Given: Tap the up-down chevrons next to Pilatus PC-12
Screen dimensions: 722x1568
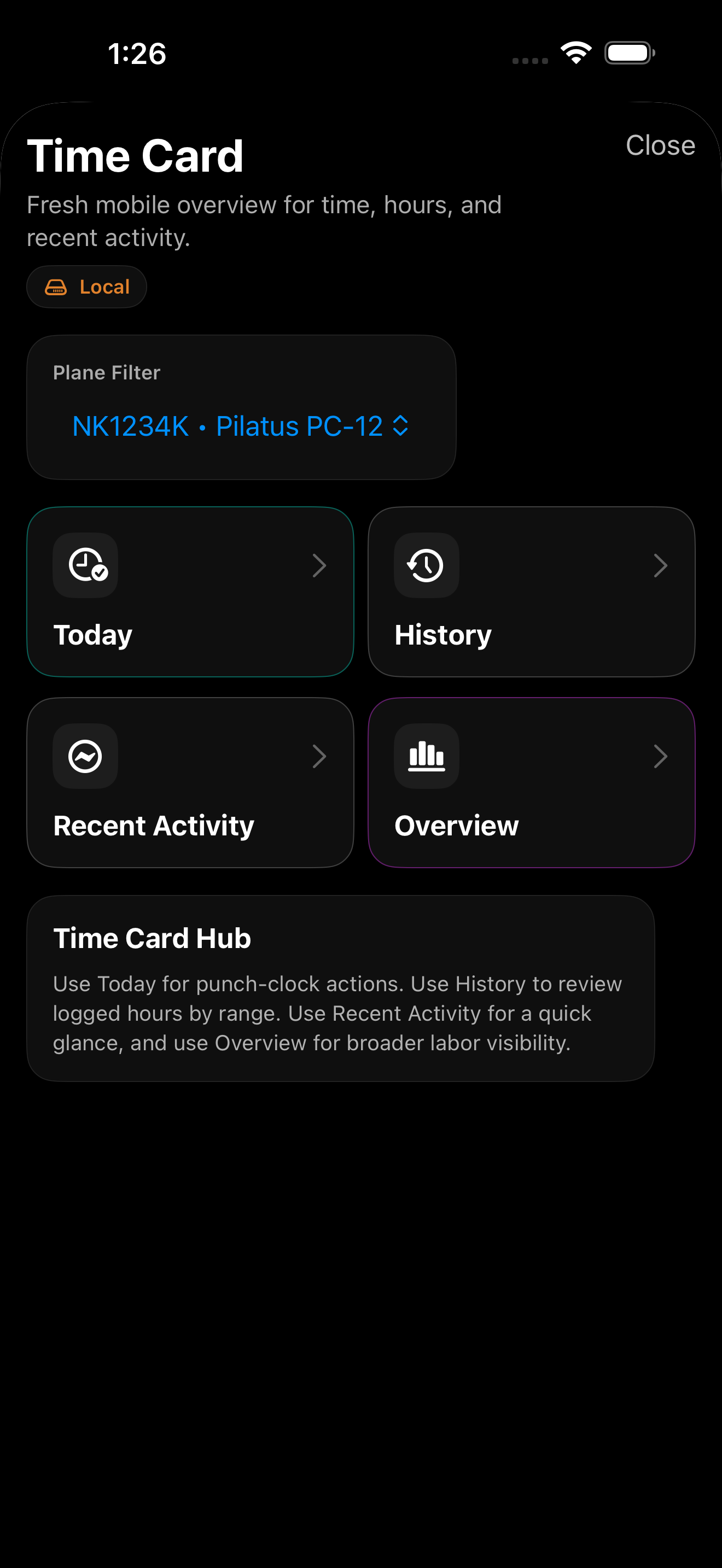Looking at the screenshot, I should 400,426.
